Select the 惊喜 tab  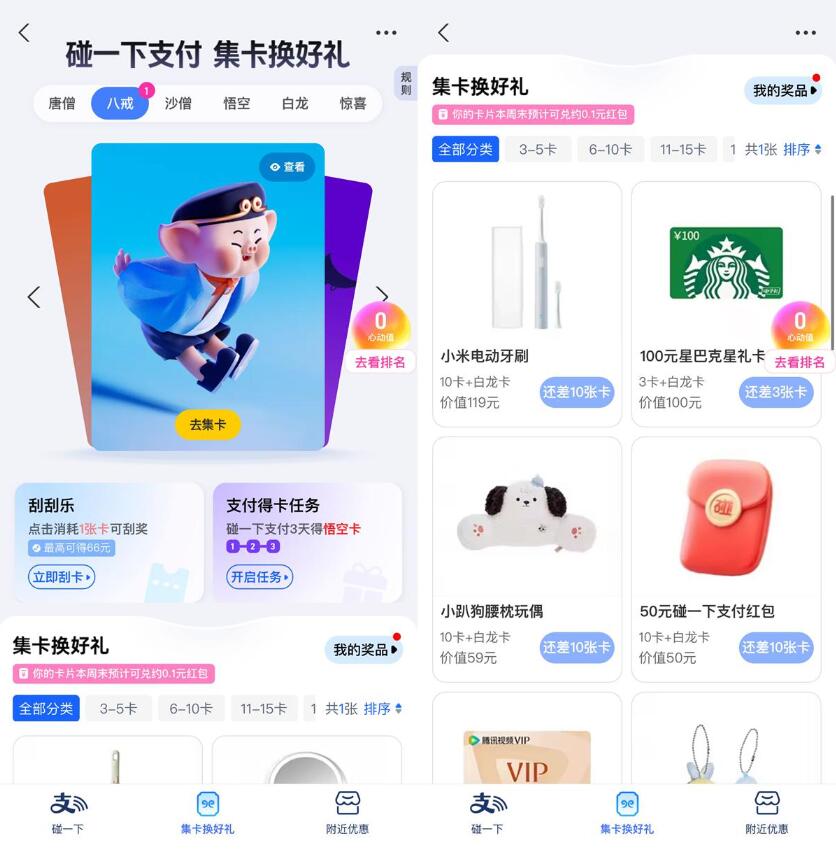pos(353,103)
